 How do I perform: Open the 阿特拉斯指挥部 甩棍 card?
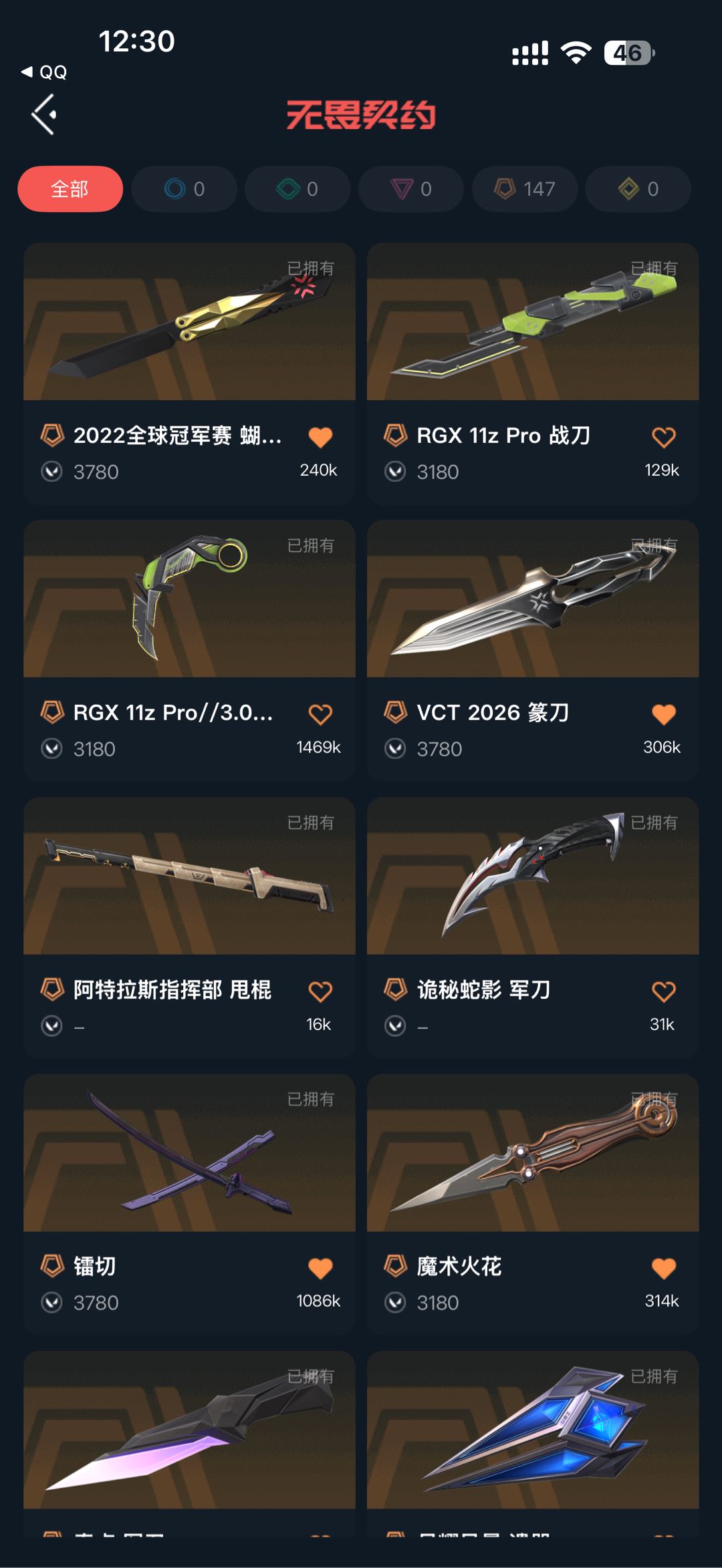189,927
